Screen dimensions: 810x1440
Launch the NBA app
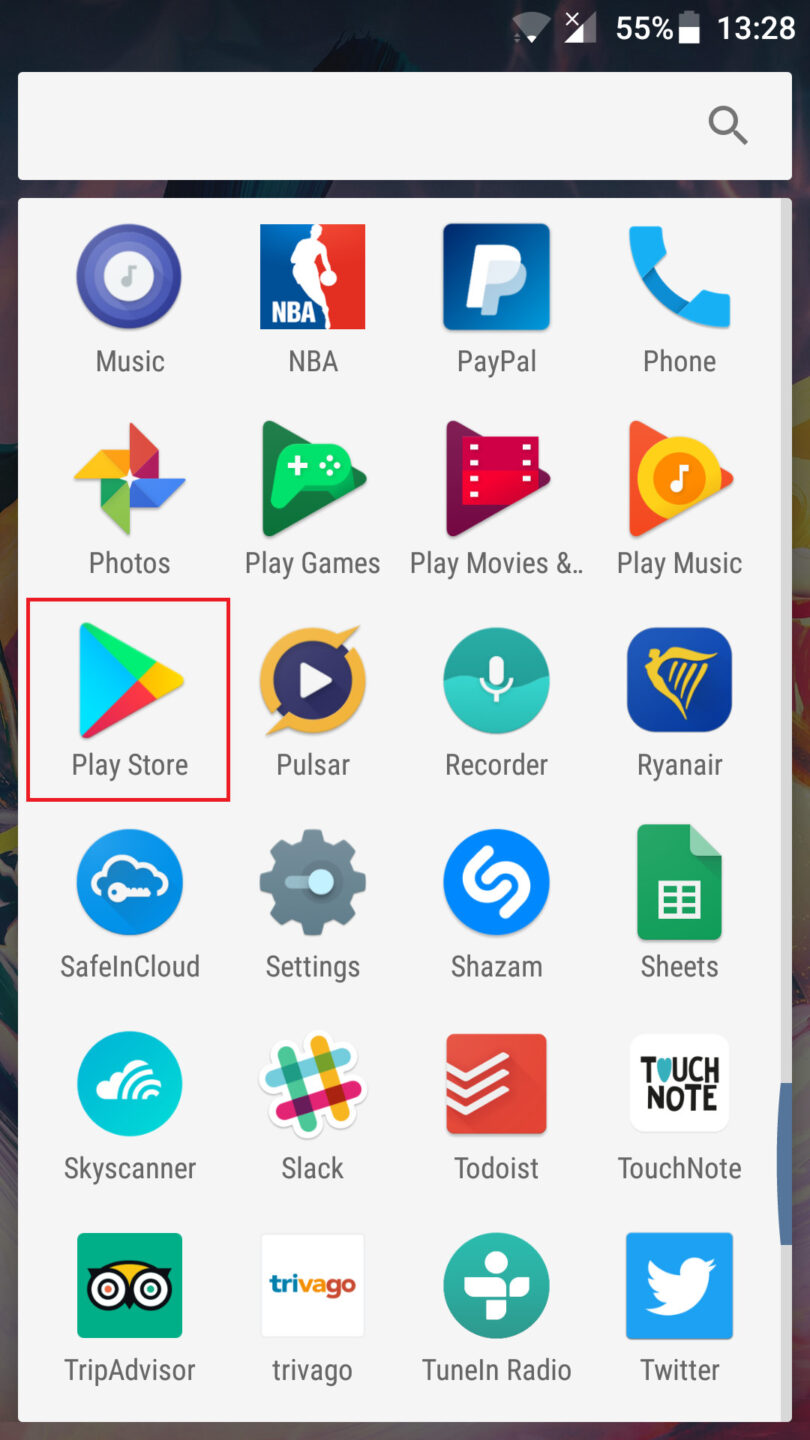312,277
